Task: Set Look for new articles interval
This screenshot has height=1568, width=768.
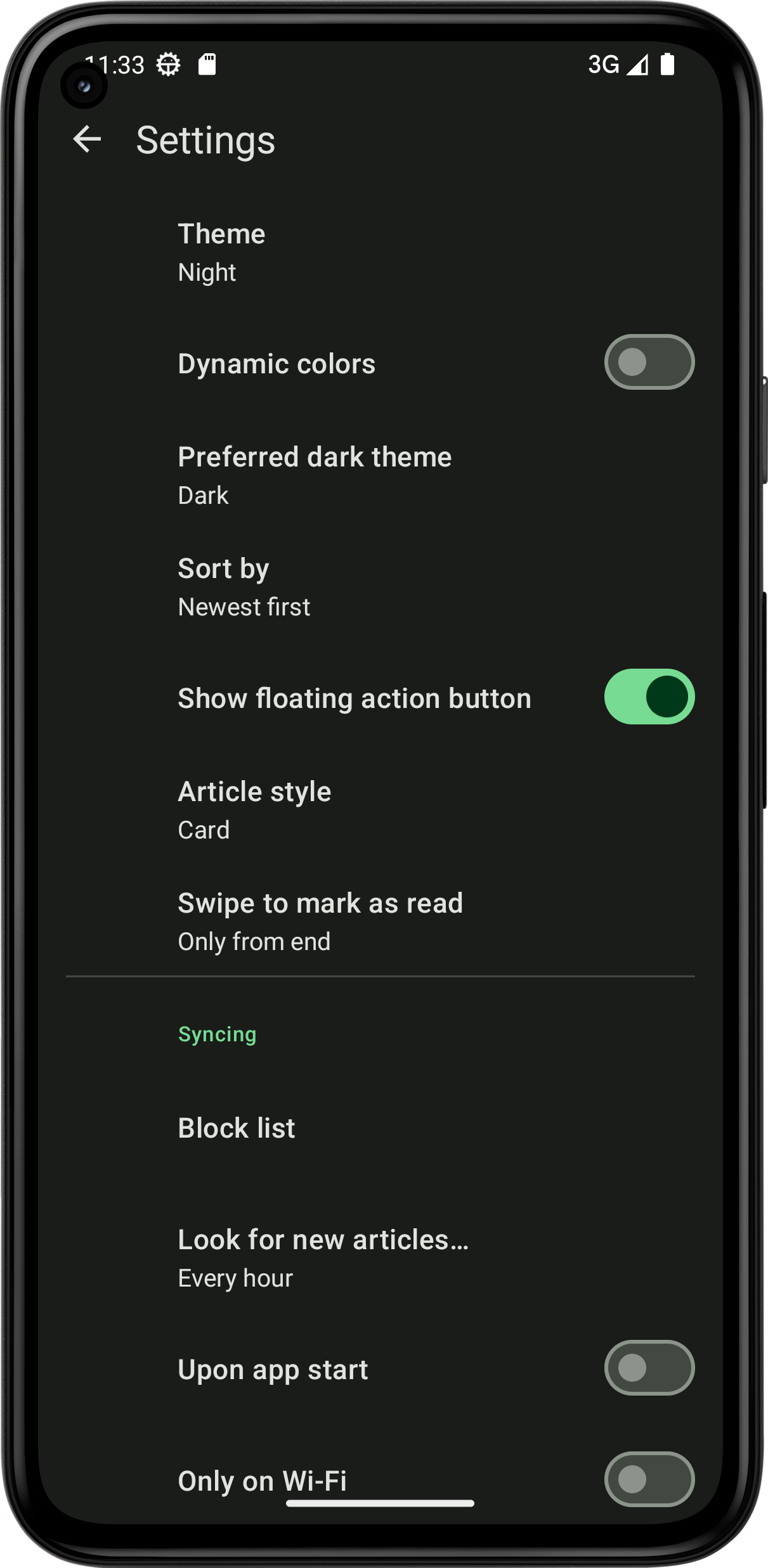Action: 381,1257
